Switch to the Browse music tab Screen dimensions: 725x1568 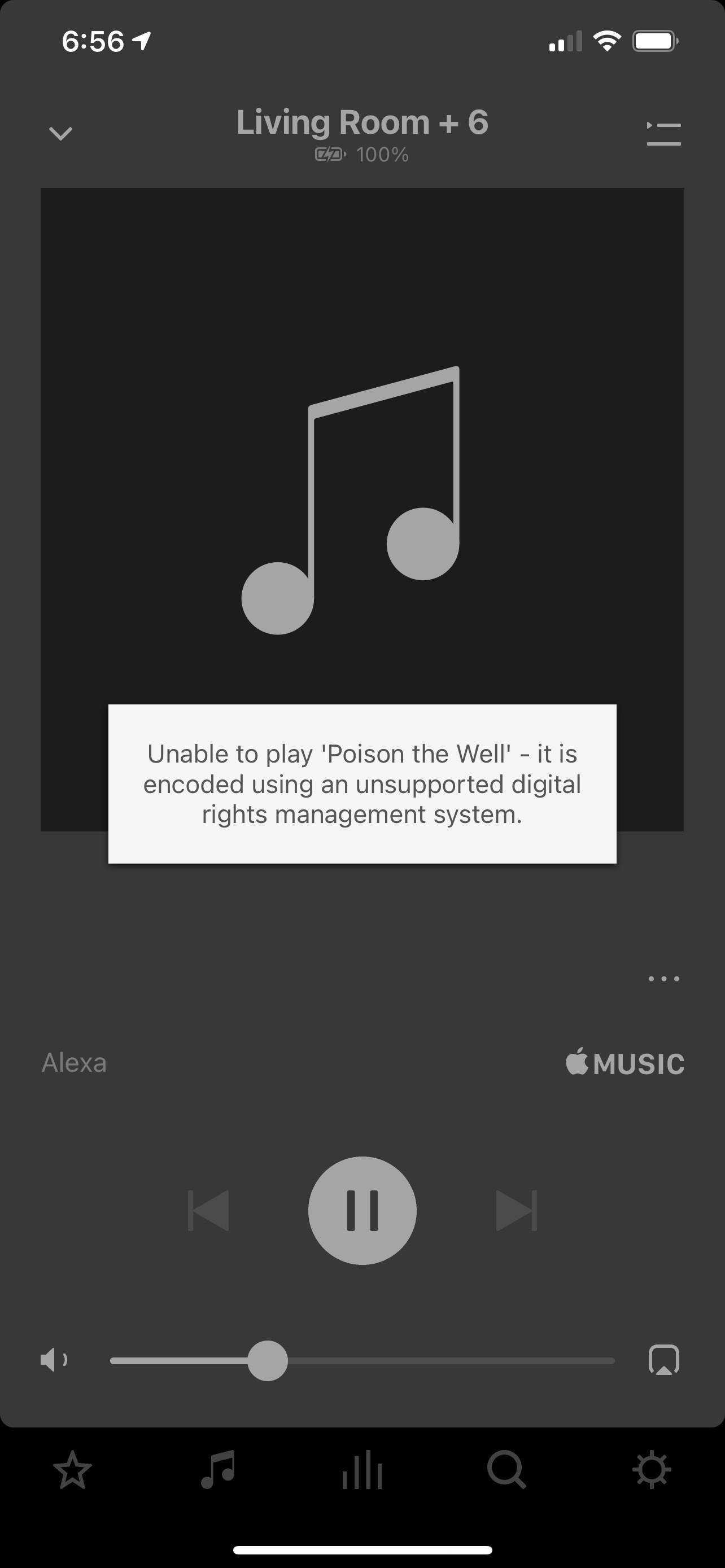[x=217, y=1470]
